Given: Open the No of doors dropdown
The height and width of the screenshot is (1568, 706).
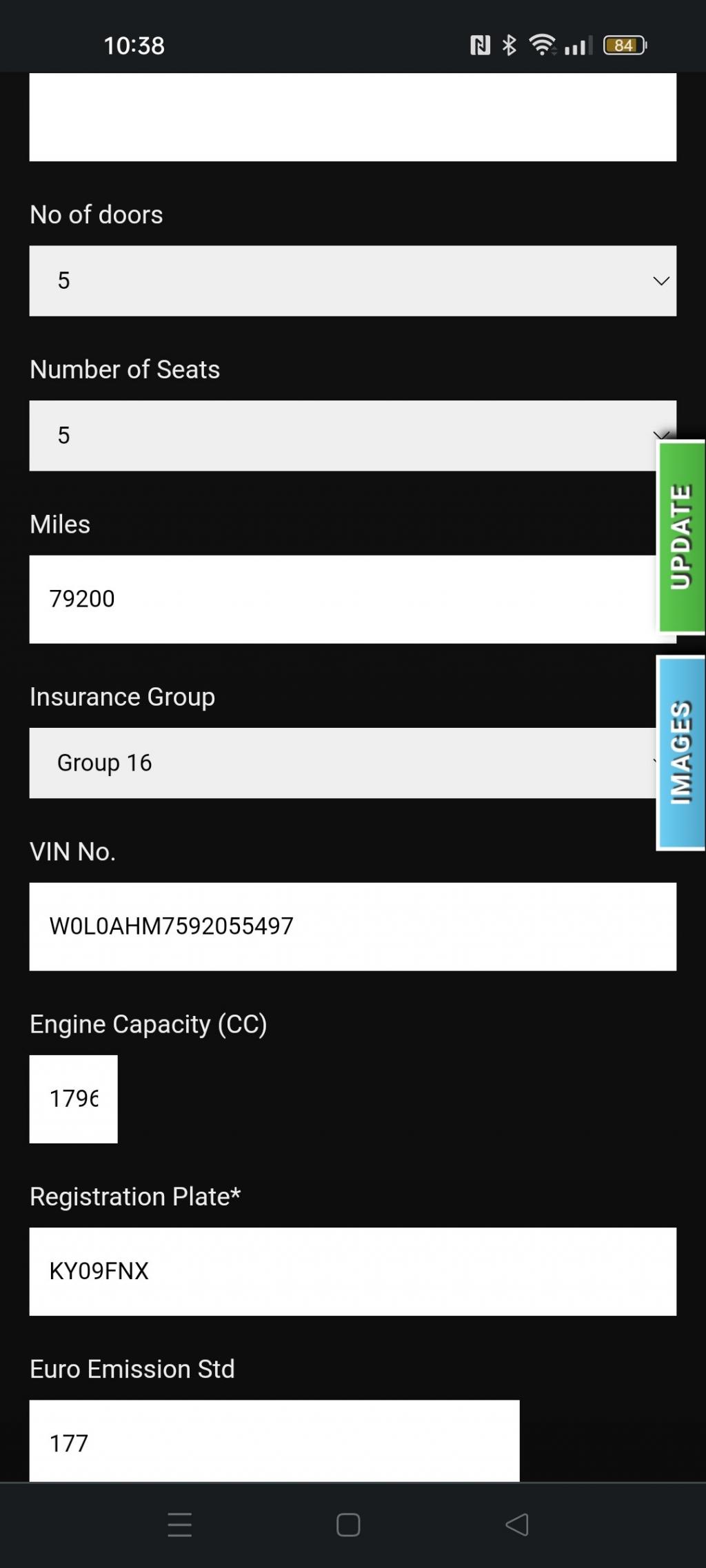Looking at the screenshot, I should pos(352,281).
